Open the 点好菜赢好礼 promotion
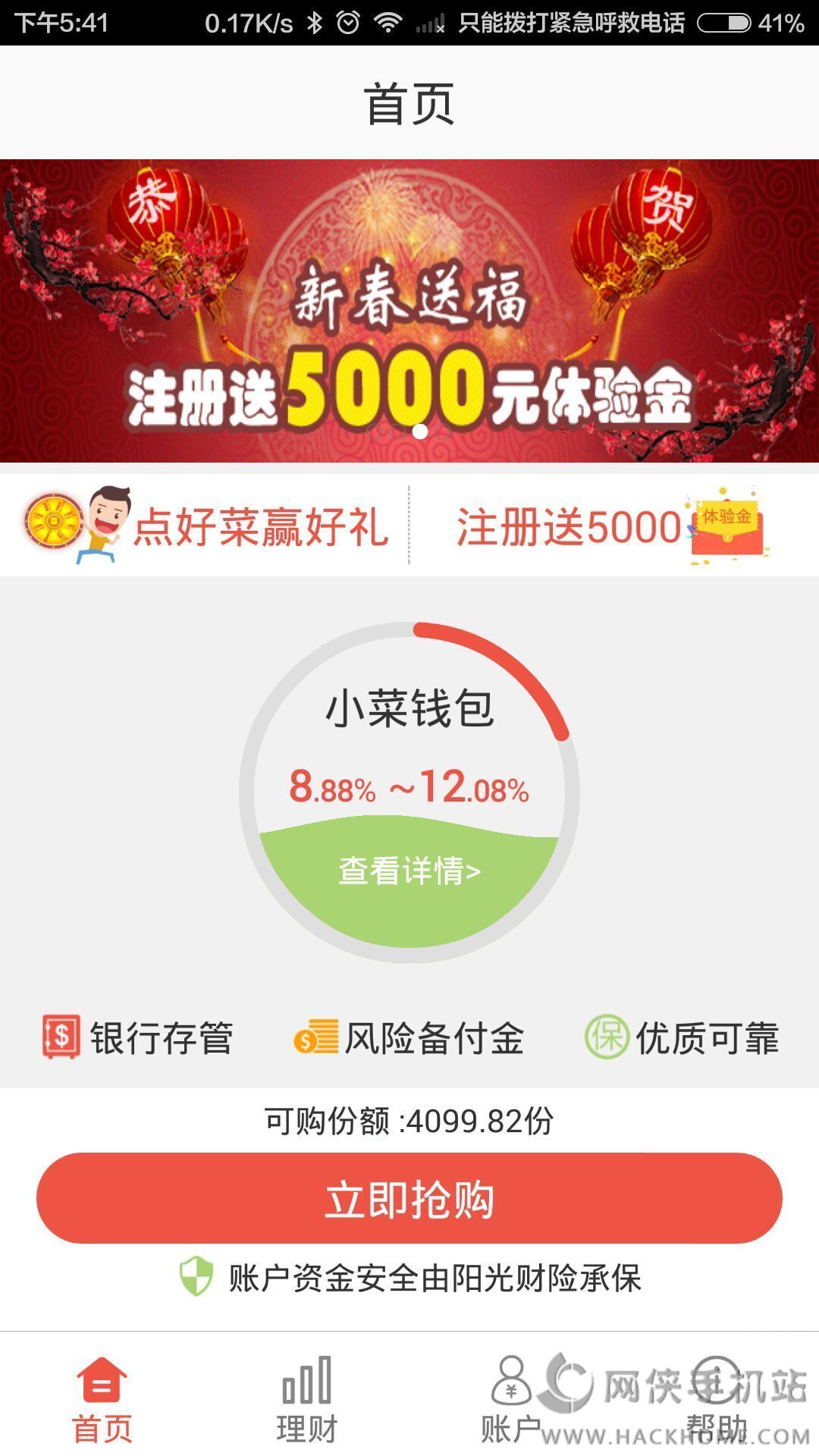This screenshot has height=1456, width=819. (x=206, y=526)
